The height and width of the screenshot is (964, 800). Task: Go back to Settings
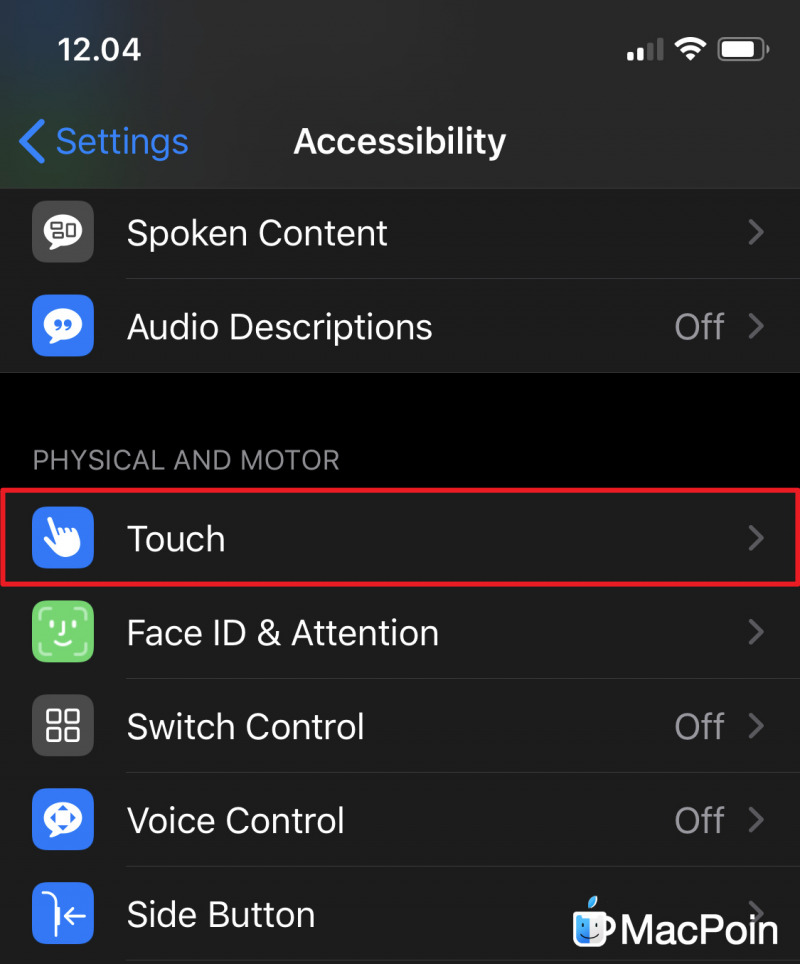(x=104, y=141)
